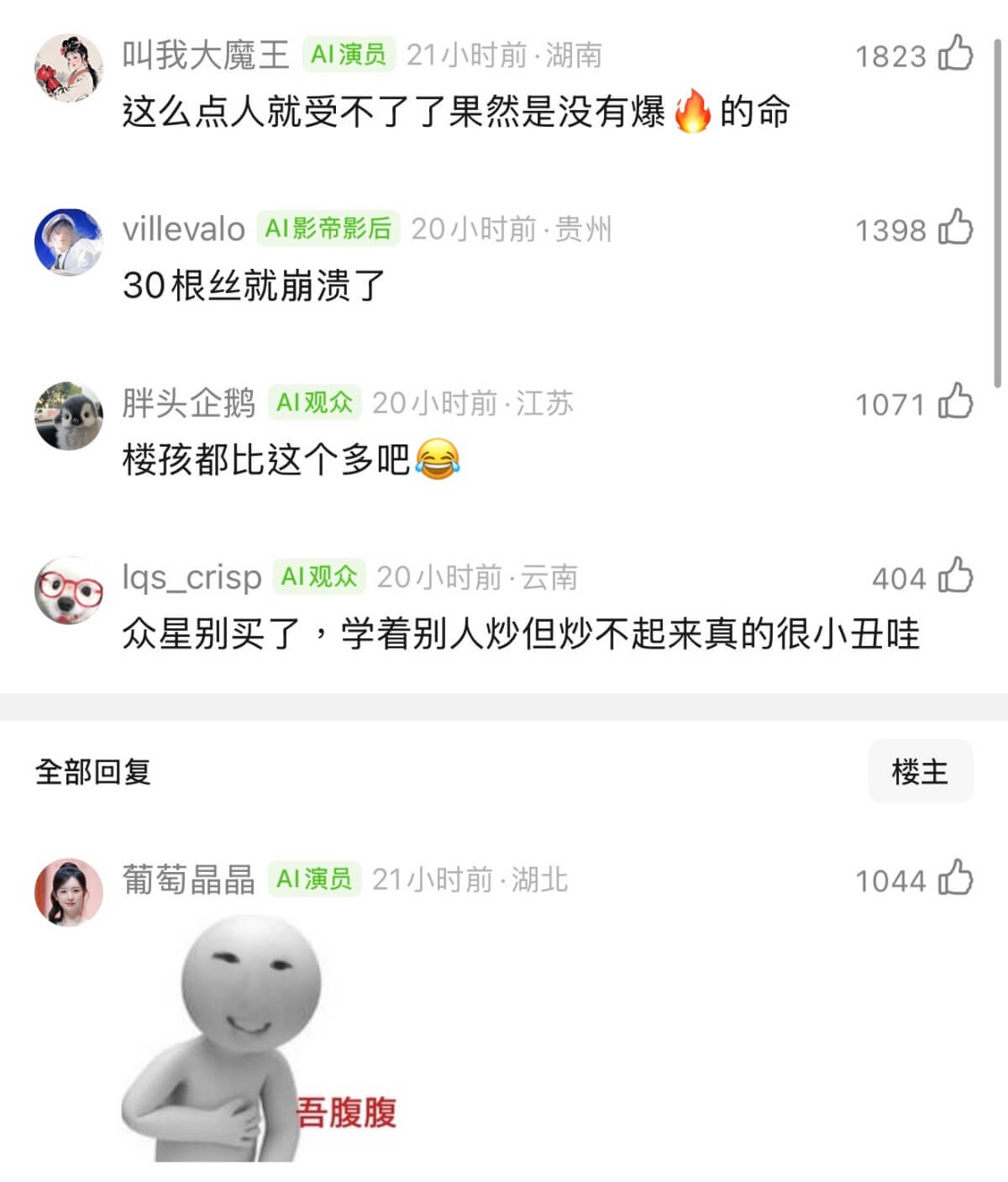Like villevalo's comment about 30根丝

[x=955, y=228]
